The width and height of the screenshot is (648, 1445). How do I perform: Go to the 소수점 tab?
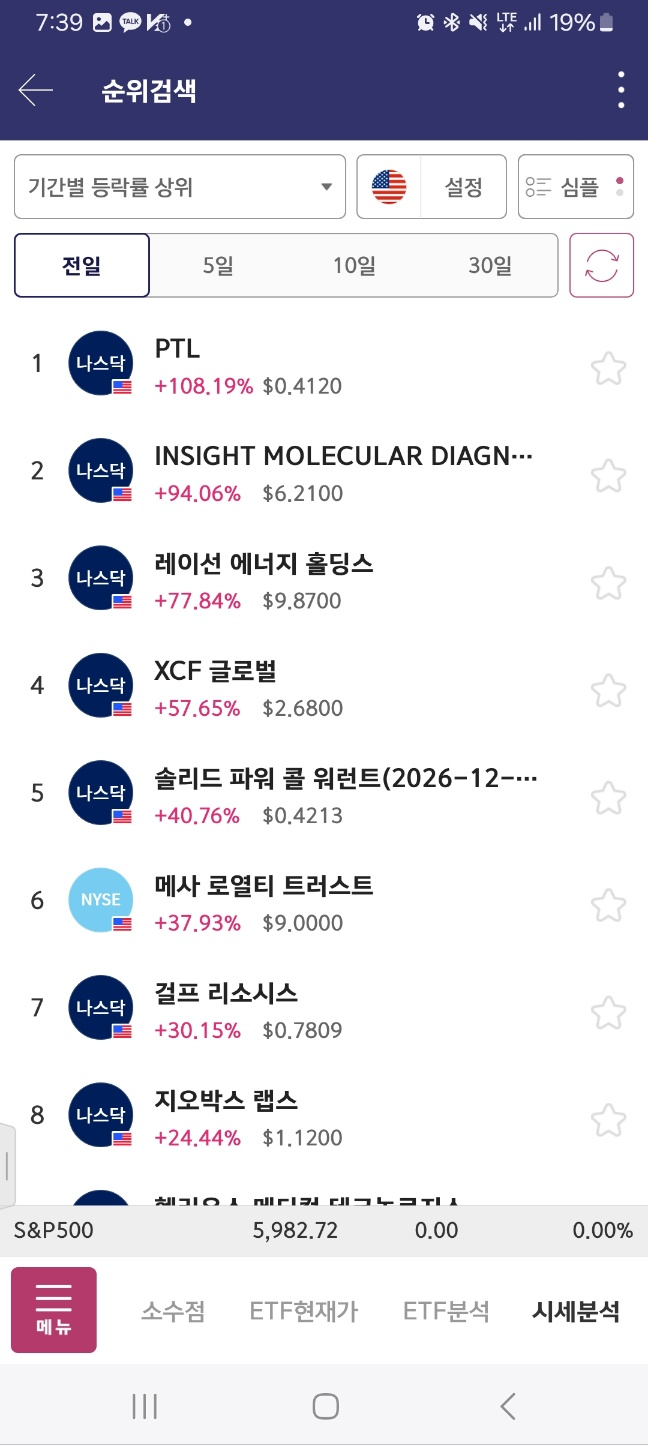[173, 1311]
